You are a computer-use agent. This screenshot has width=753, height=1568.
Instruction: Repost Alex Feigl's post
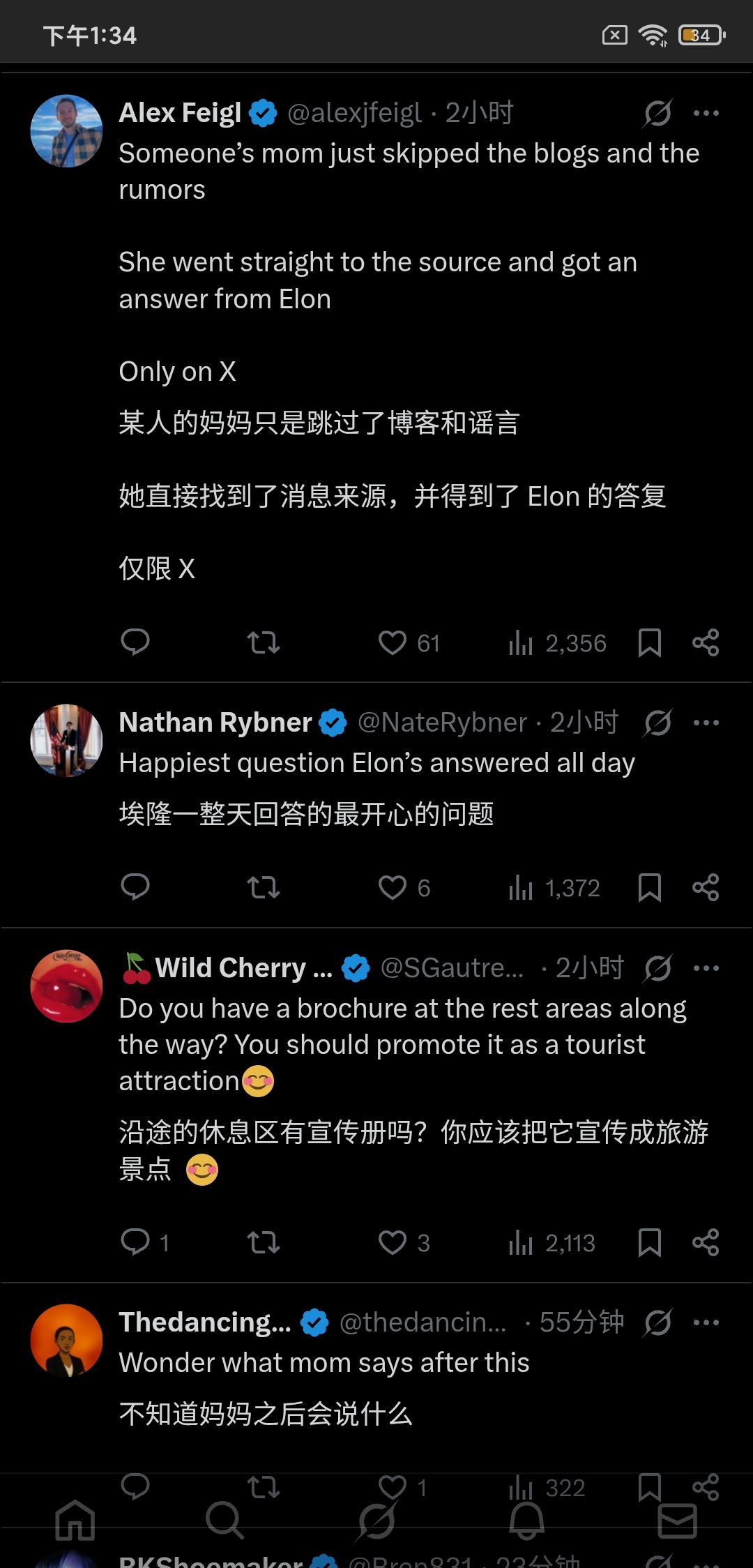(264, 642)
